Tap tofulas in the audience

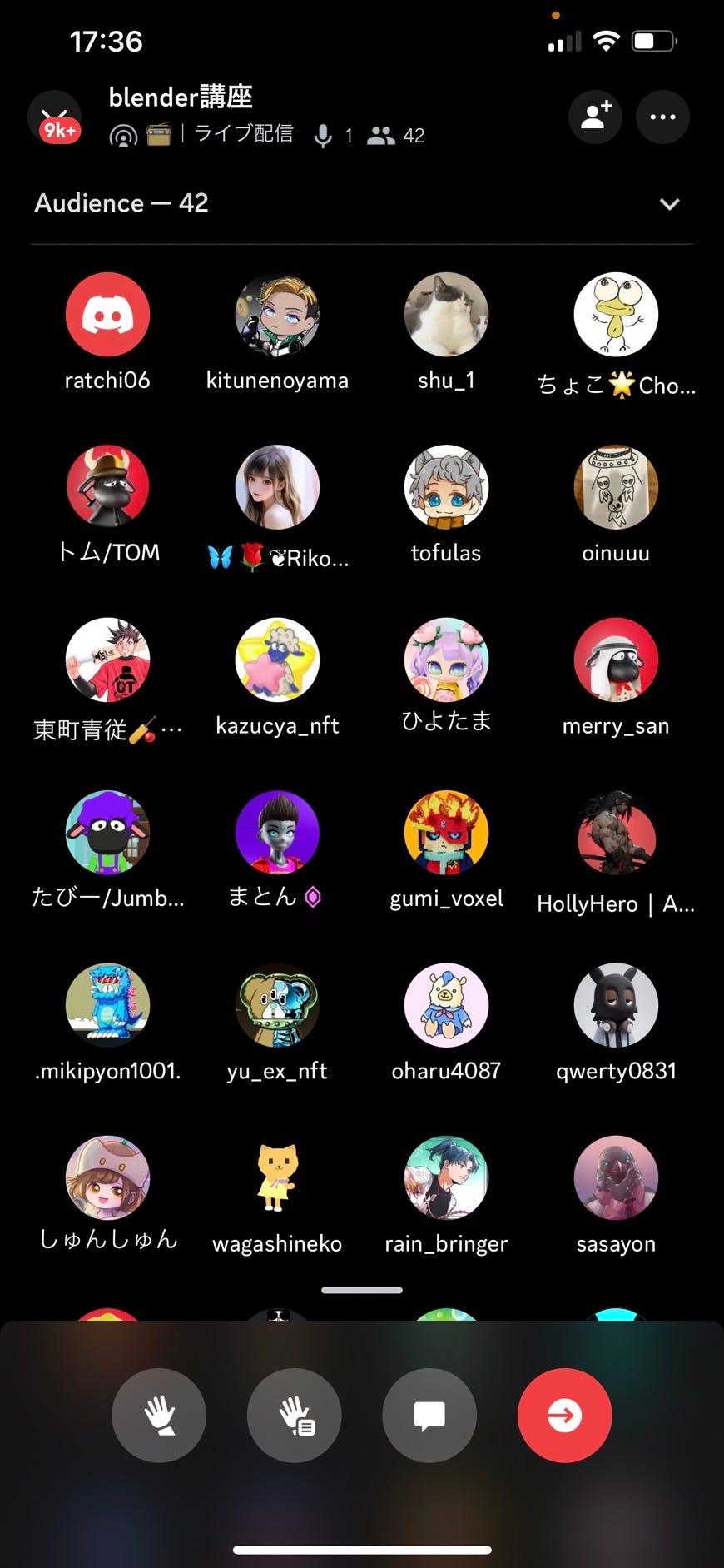(x=446, y=487)
